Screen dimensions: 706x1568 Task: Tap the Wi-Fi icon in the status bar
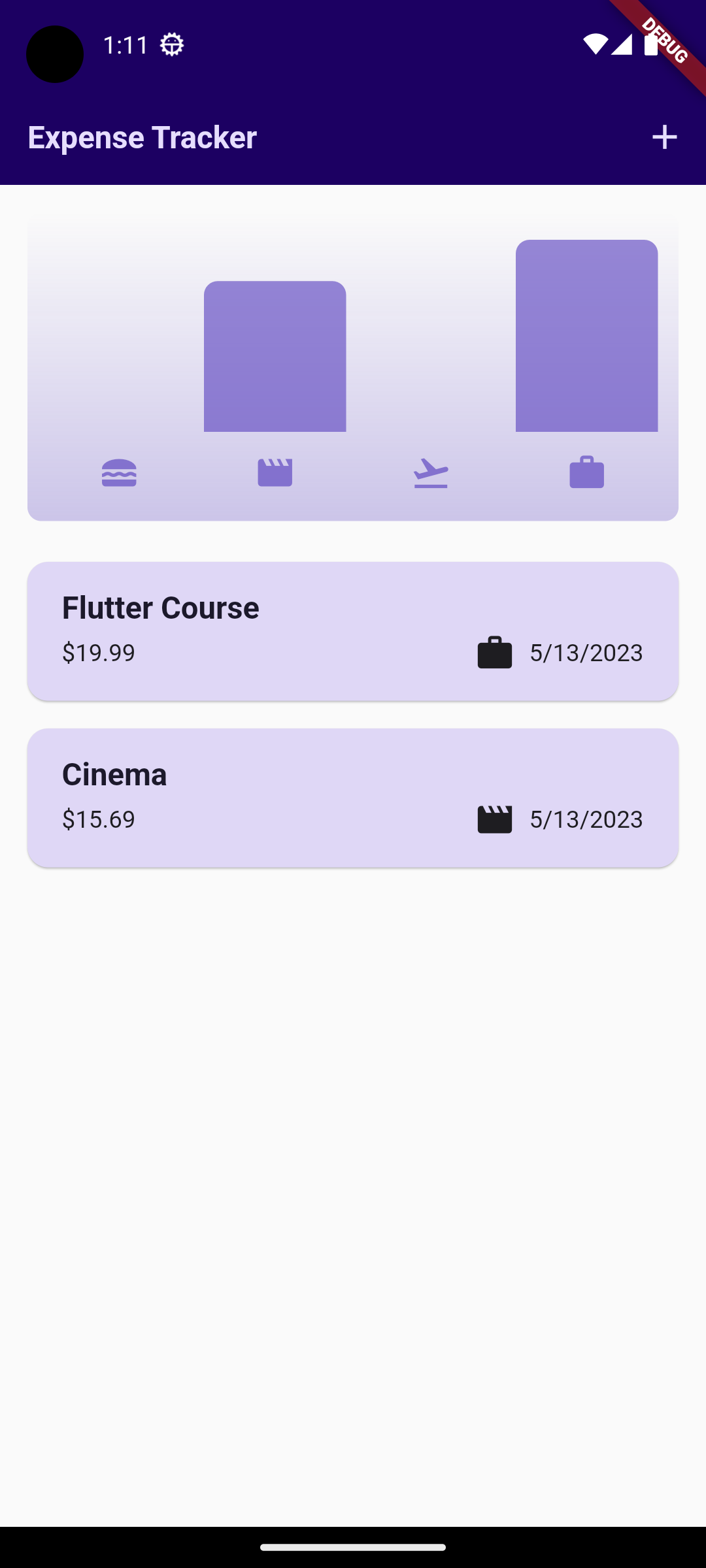tap(597, 45)
